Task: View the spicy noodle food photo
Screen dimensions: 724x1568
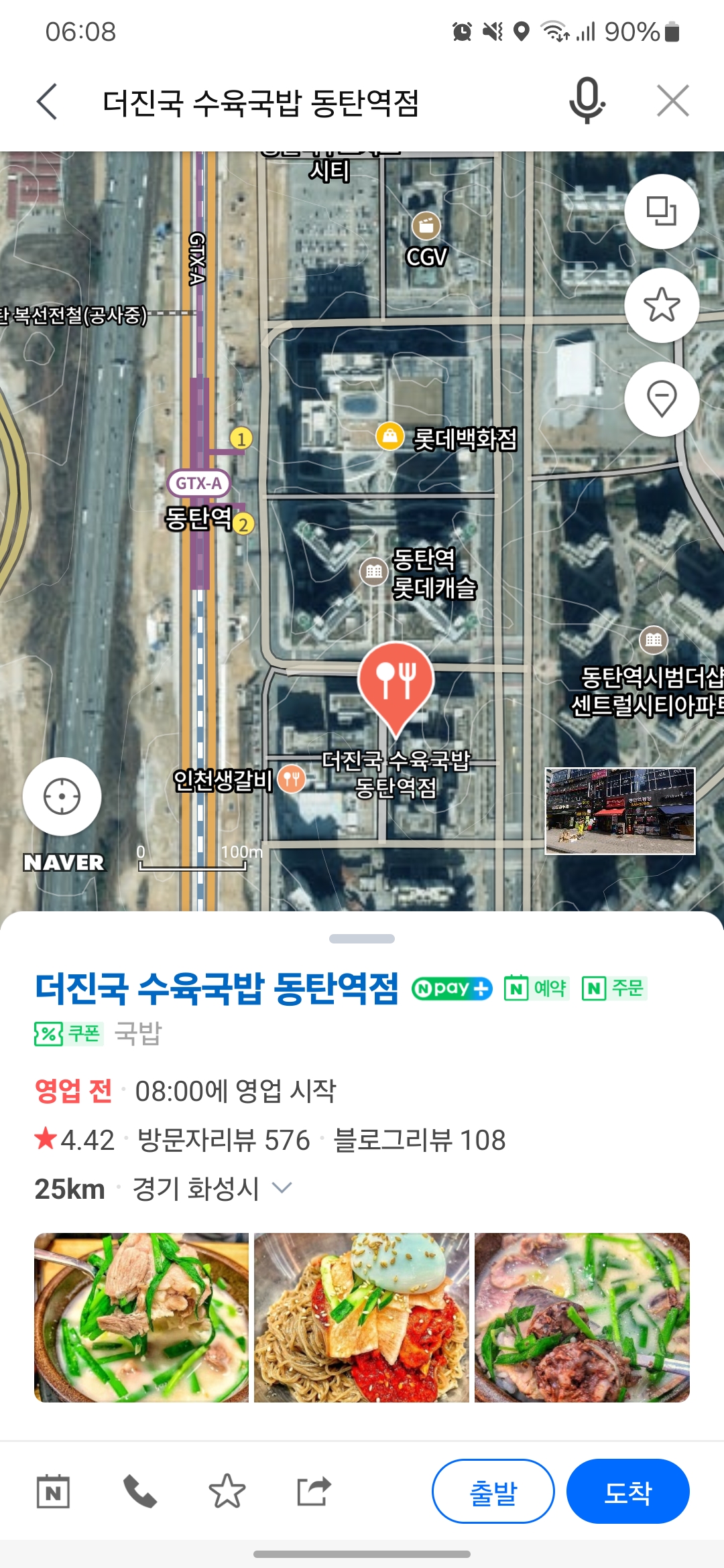Action: [361, 1317]
